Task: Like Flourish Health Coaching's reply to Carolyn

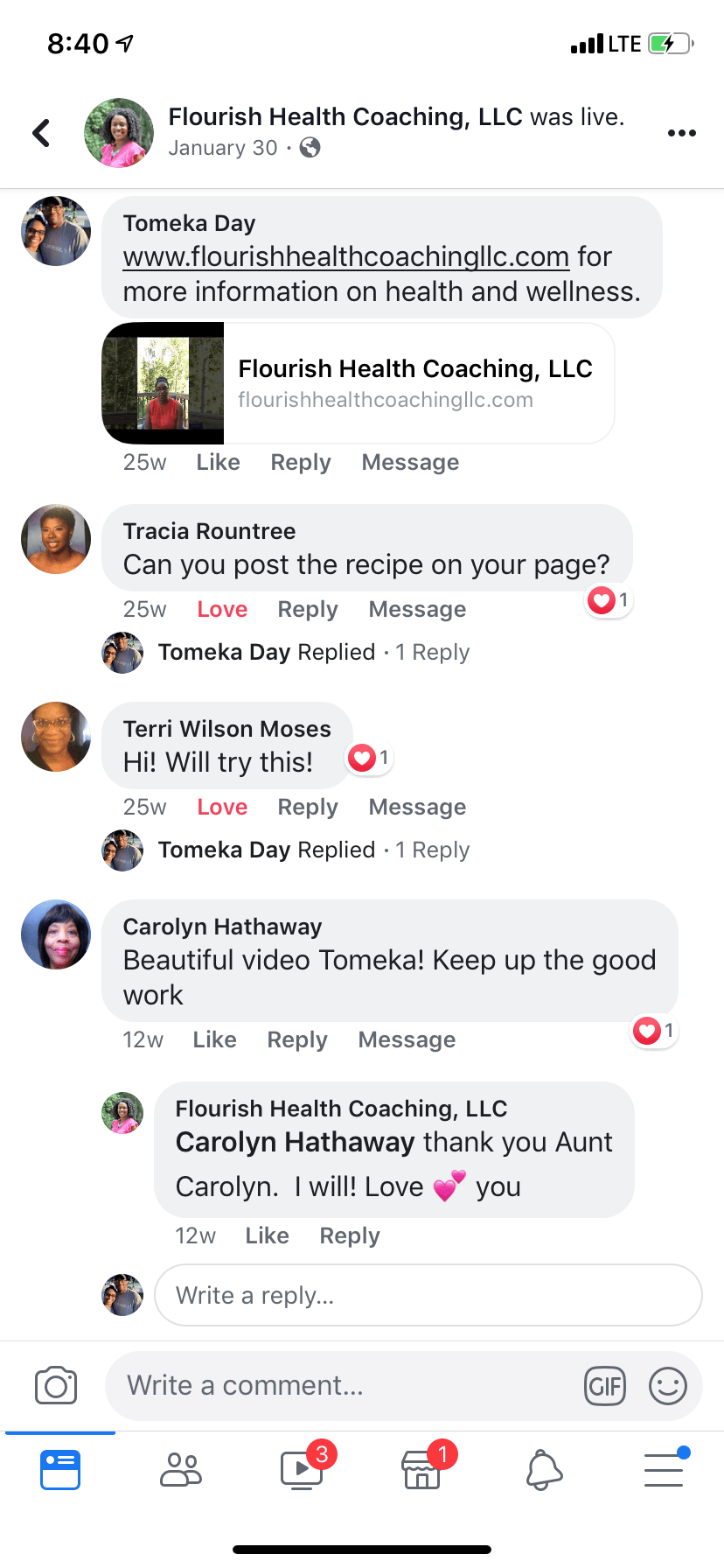Action: pyautogui.click(x=267, y=1235)
